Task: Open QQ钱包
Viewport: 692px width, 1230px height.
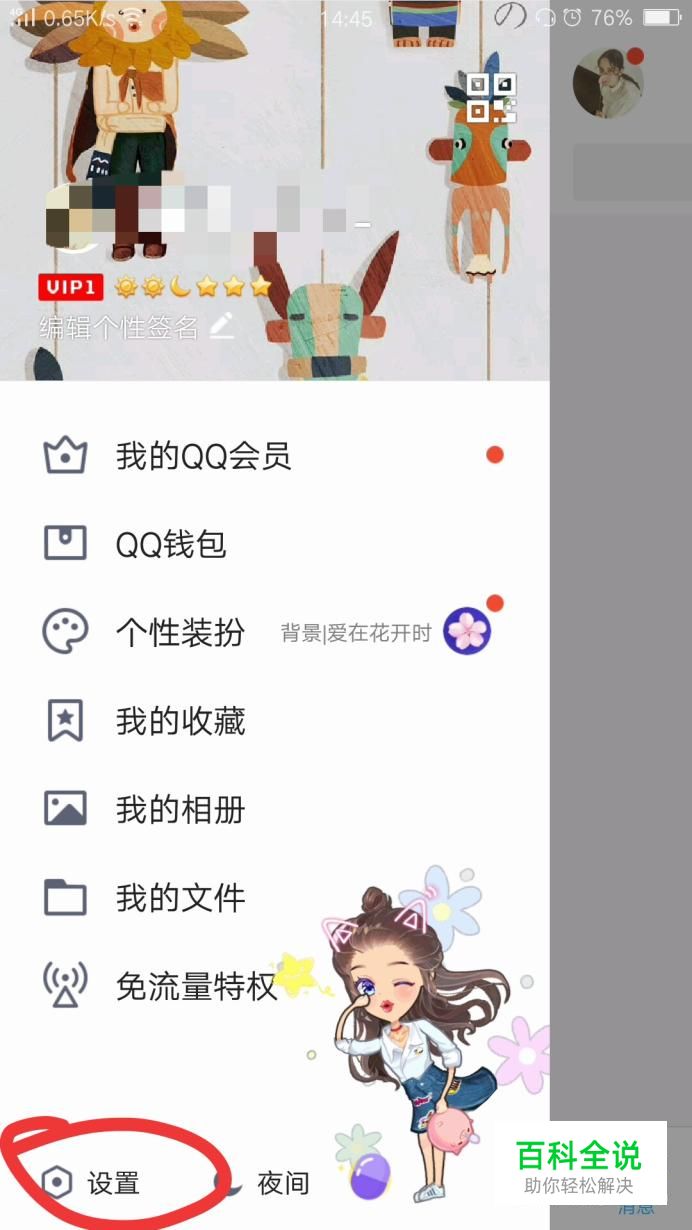Action: pyautogui.click(x=275, y=544)
